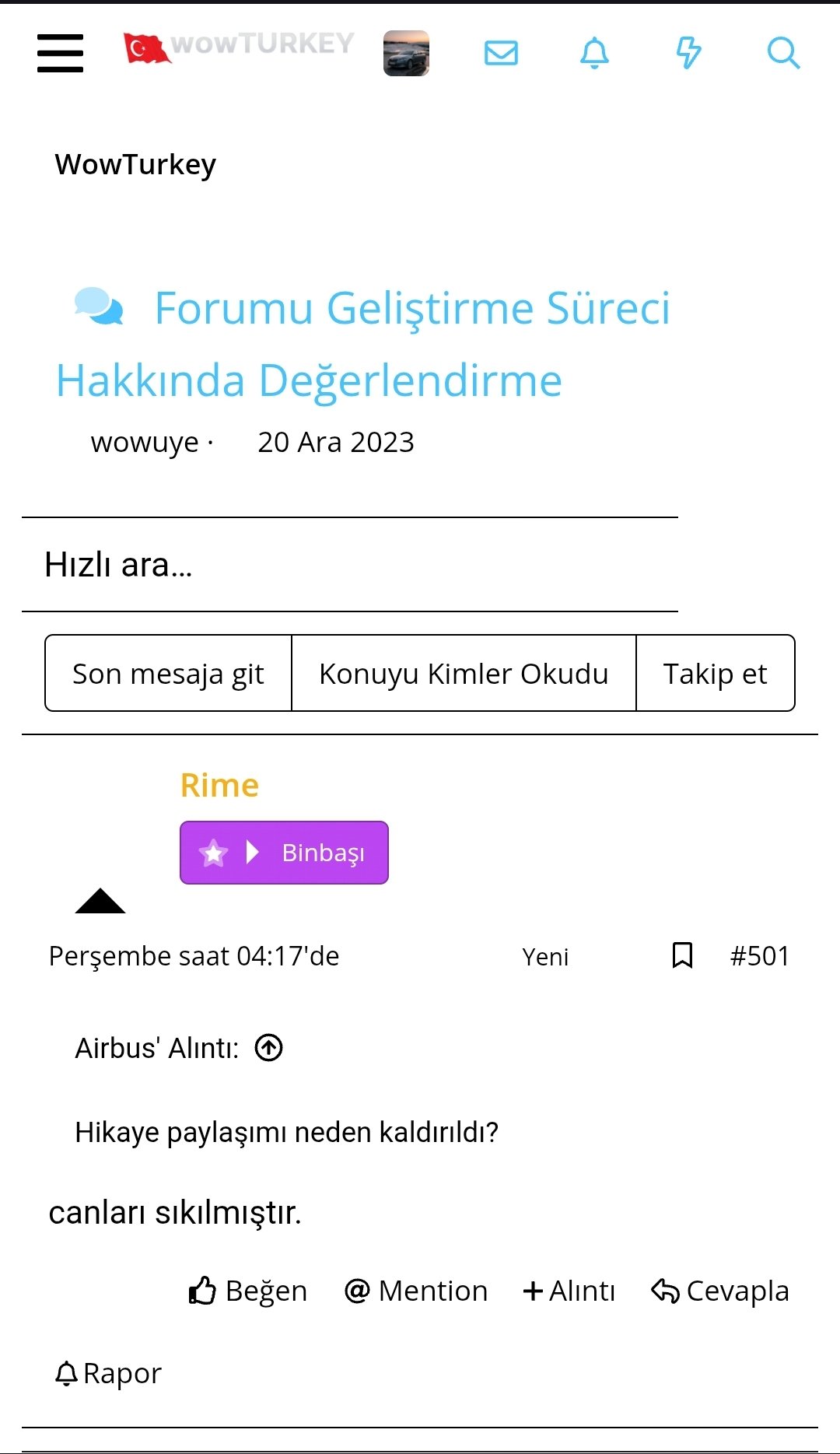Tap Son mesaja git button
Image resolution: width=840 pixels, height=1454 pixels.
click(x=168, y=674)
